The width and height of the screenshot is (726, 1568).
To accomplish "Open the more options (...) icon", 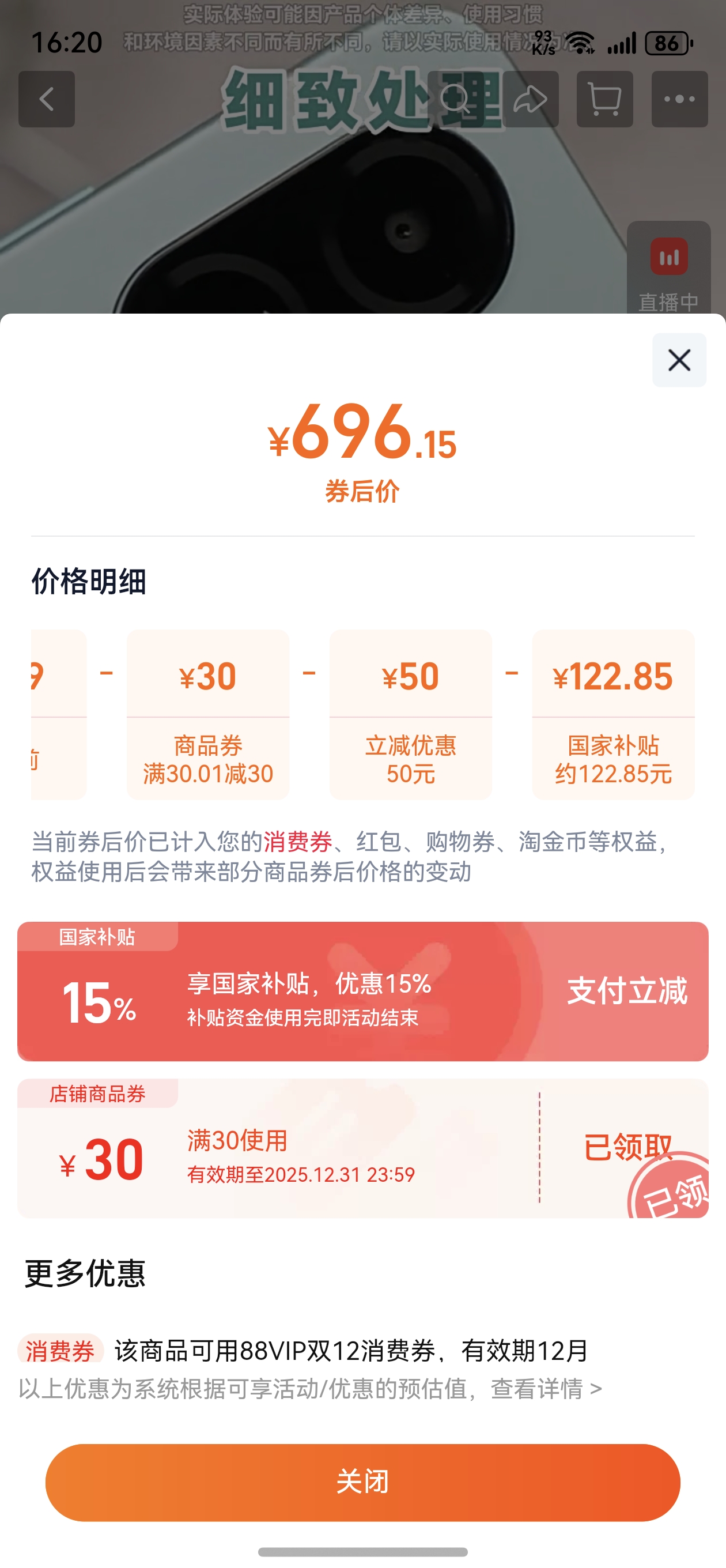I will 680,100.
